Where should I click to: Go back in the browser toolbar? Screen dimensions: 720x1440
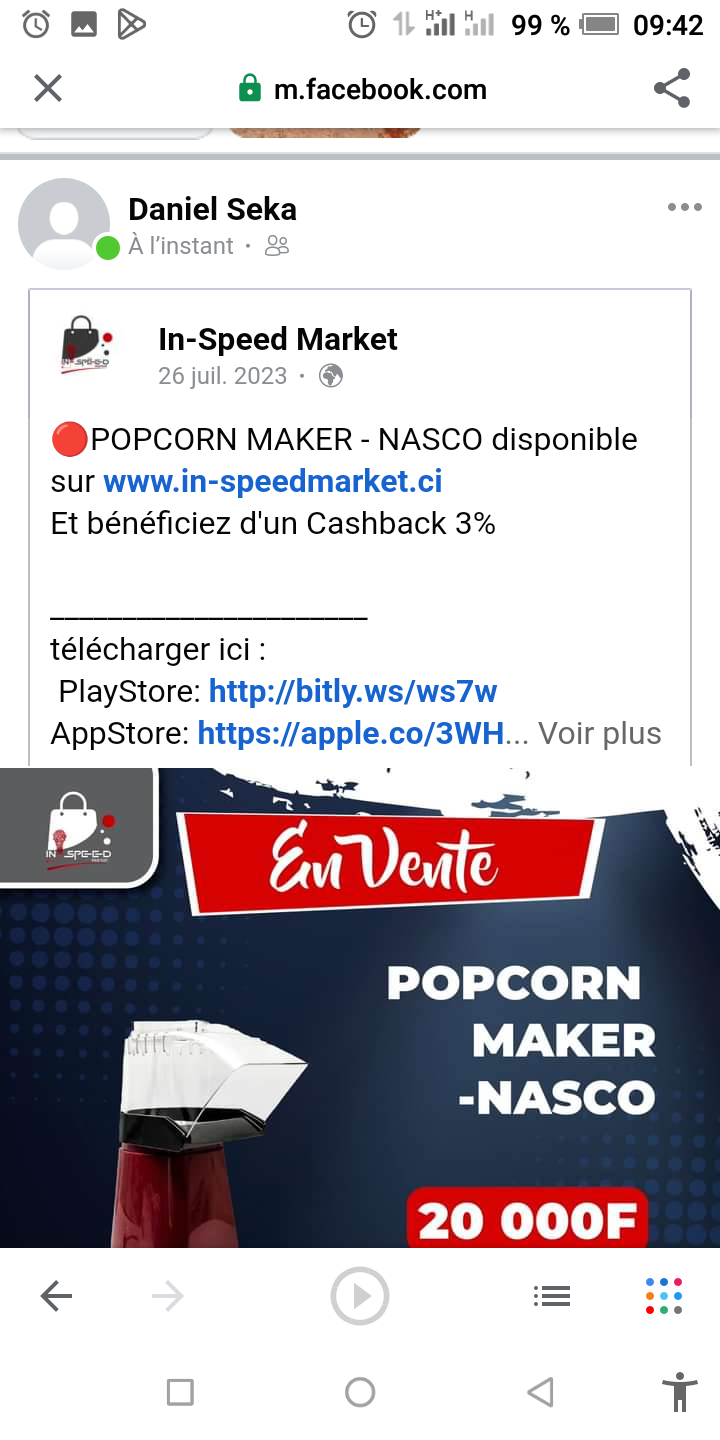click(56, 1297)
